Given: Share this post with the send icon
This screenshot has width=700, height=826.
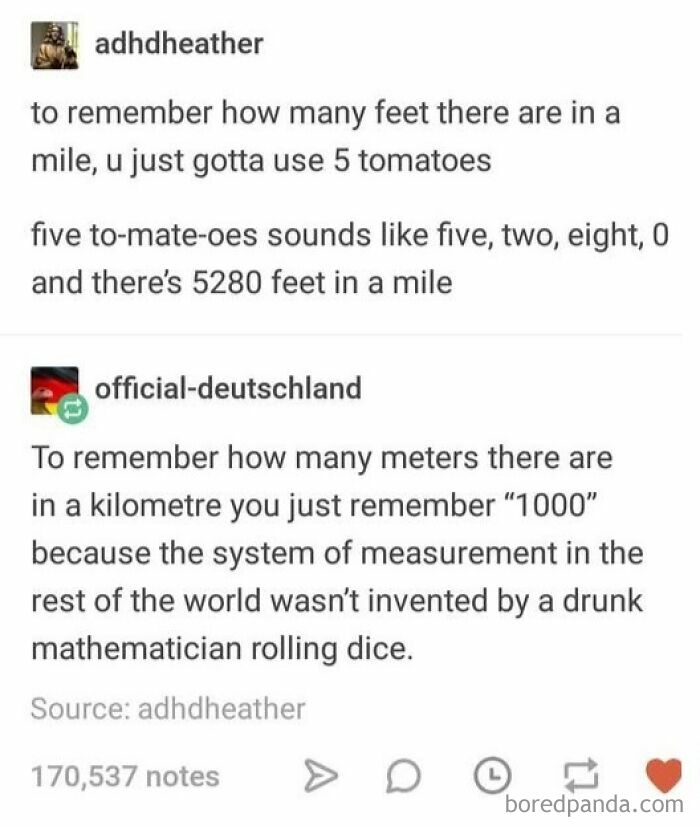Looking at the screenshot, I should pos(320,775).
